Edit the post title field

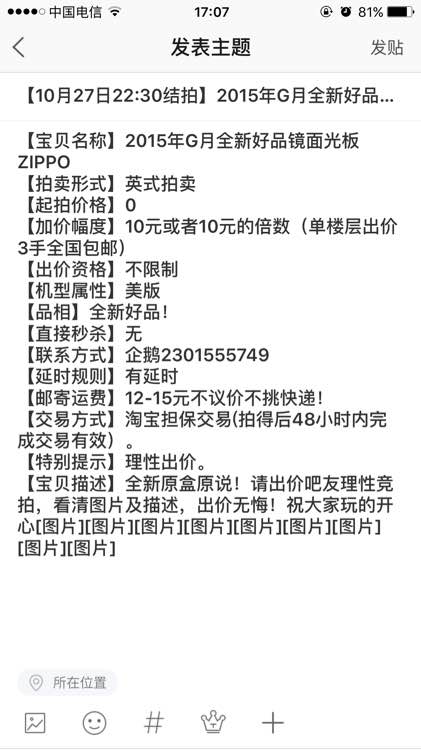[x=210, y=96]
